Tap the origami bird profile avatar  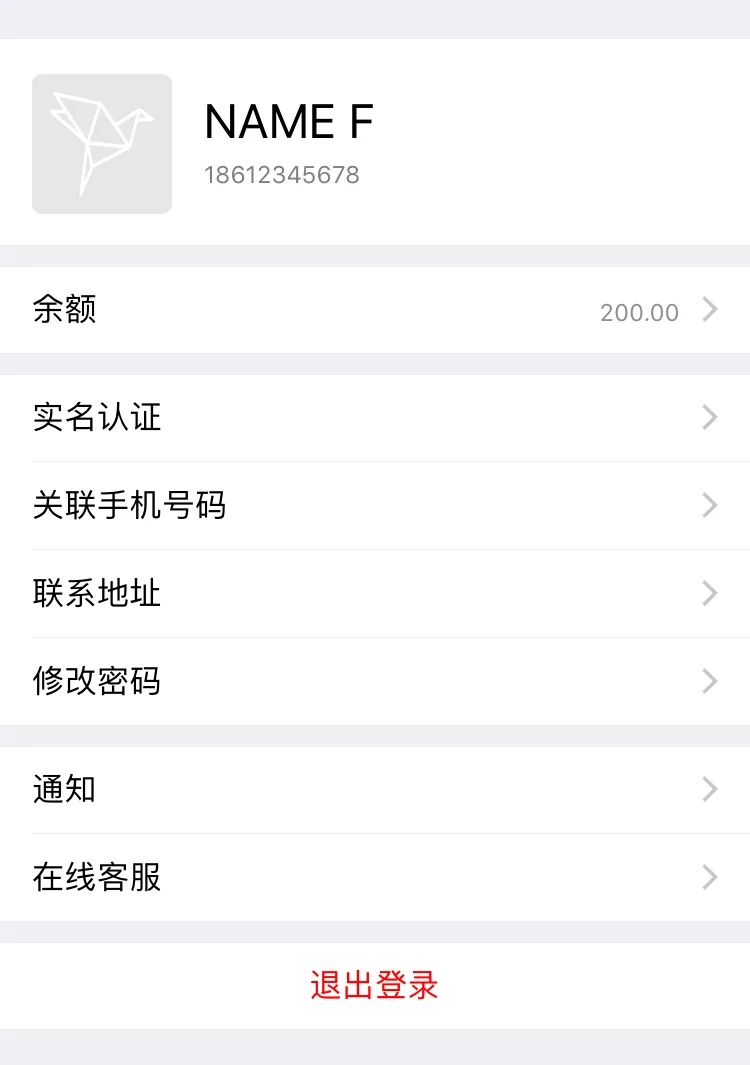pos(102,144)
